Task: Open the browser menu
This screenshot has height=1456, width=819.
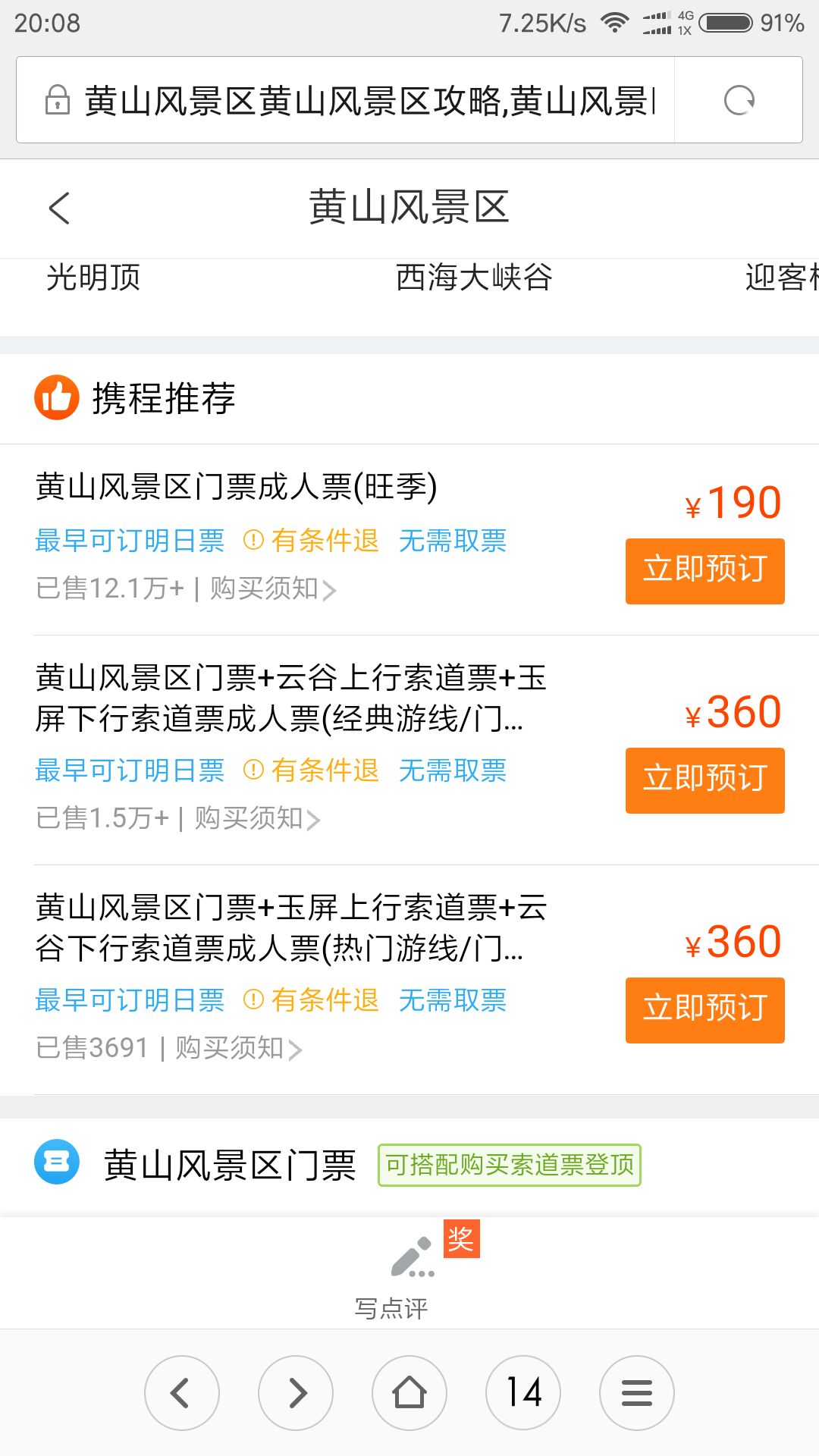Action: click(x=637, y=1393)
